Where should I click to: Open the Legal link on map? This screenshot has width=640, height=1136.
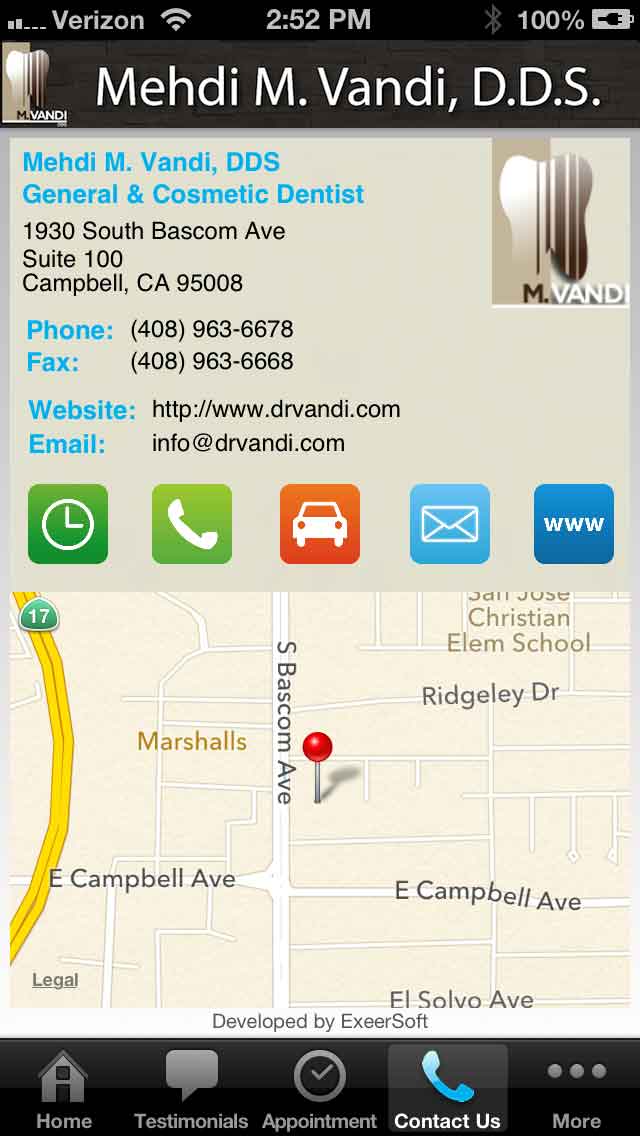[x=55, y=980]
